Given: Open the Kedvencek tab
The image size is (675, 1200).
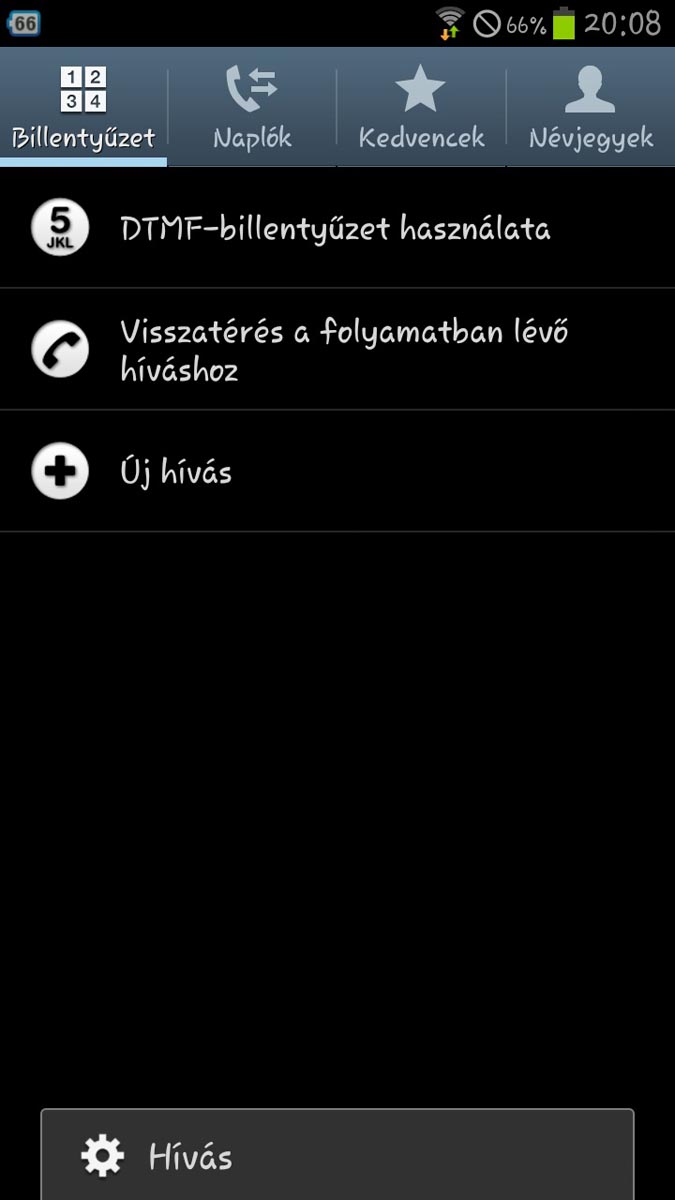Looking at the screenshot, I should tap(421, 107).
